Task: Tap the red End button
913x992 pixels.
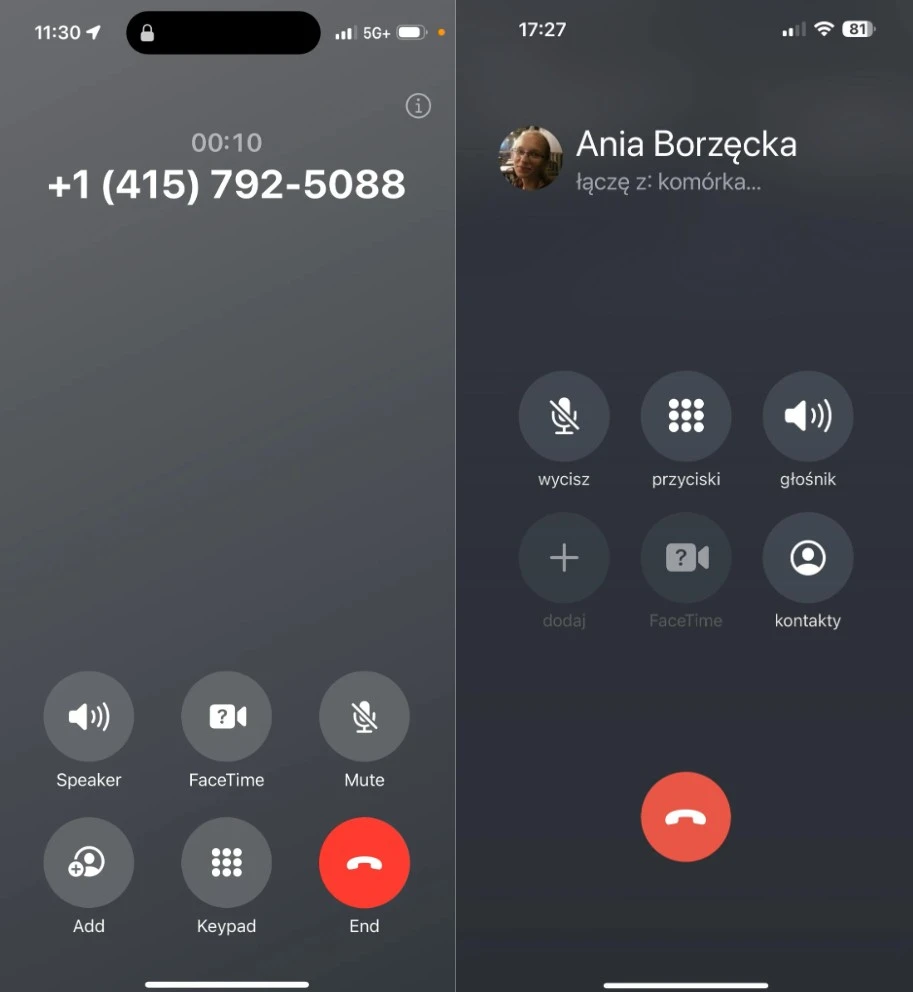Action: point(364,862)
